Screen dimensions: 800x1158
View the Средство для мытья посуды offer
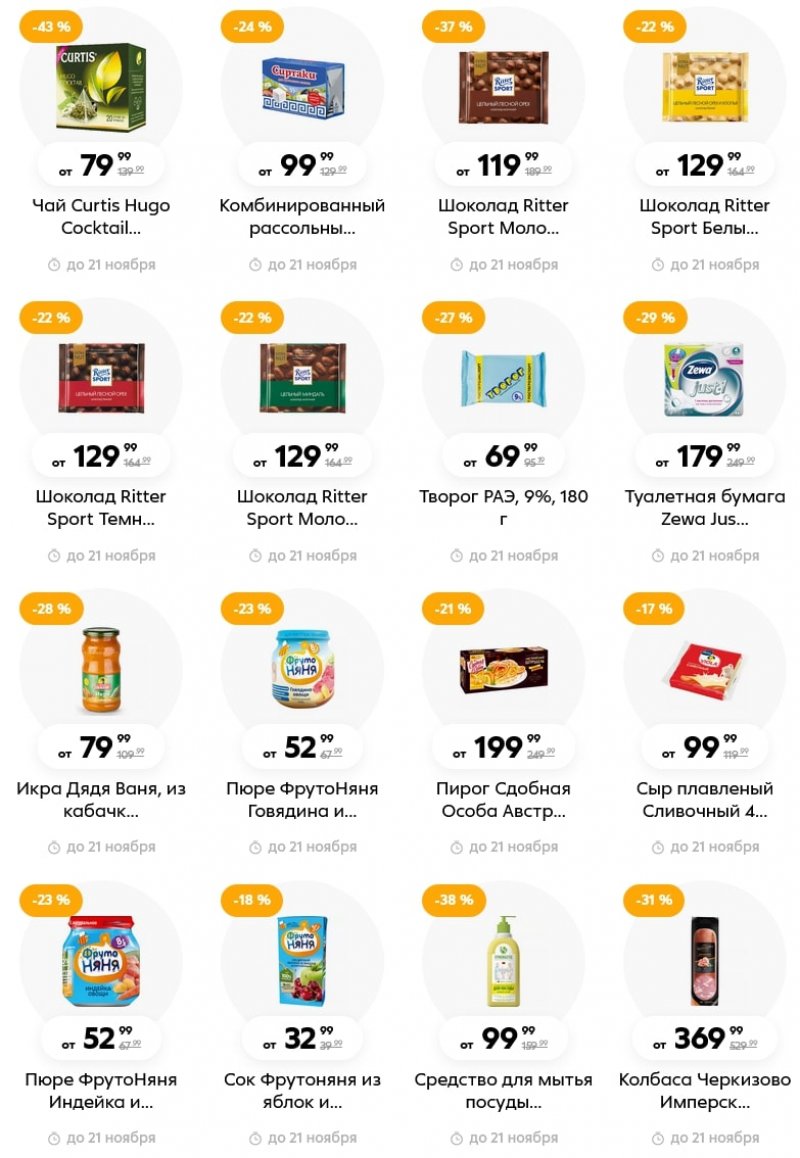(x=503, y=960)
